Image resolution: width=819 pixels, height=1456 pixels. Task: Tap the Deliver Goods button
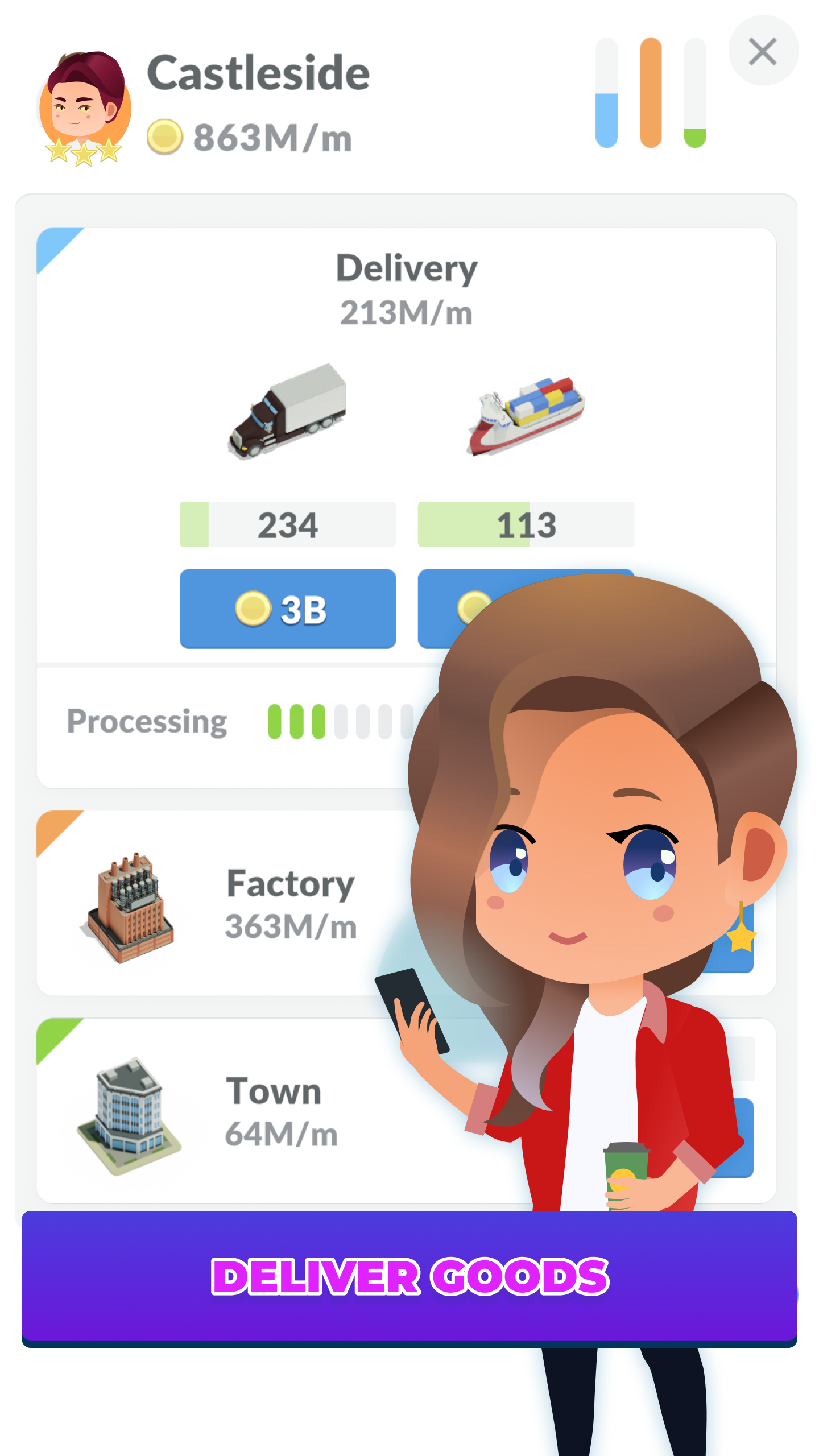point(409,1277)
